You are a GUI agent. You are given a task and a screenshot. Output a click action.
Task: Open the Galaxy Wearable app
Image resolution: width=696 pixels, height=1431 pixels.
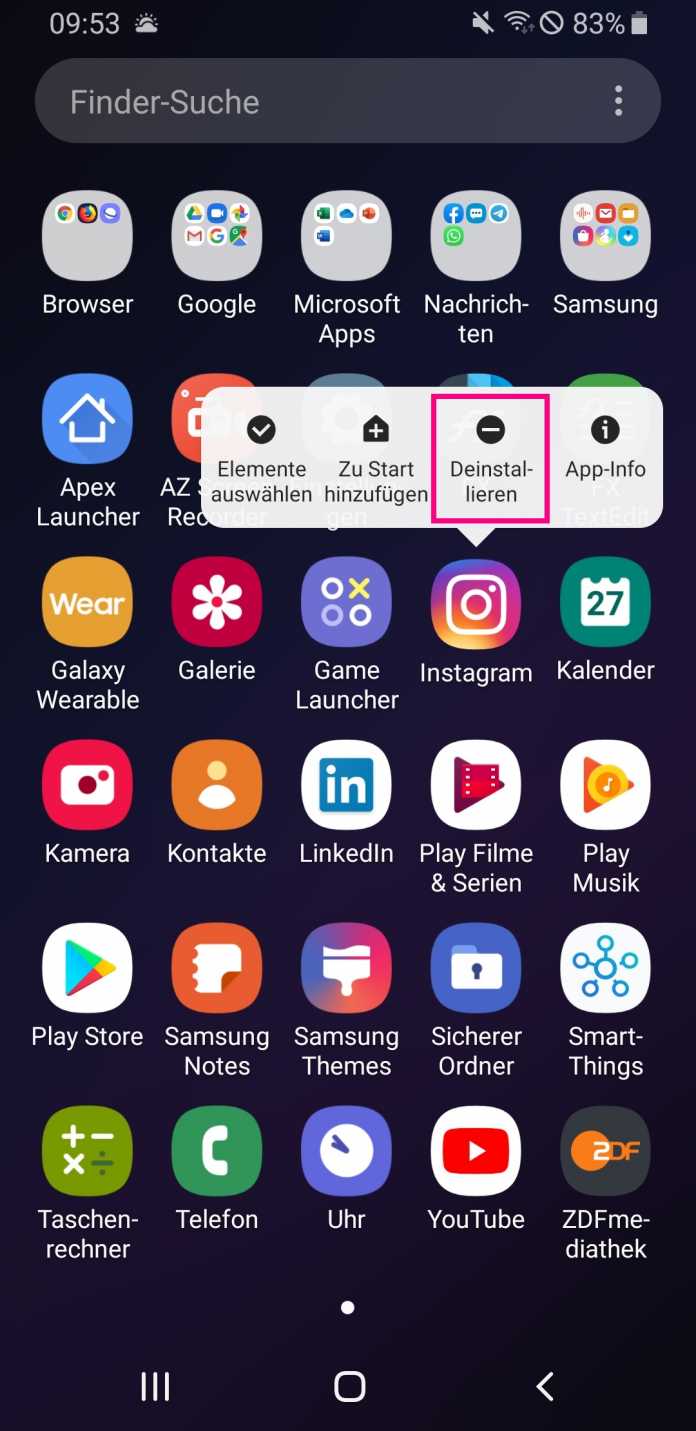click(87, 604)
